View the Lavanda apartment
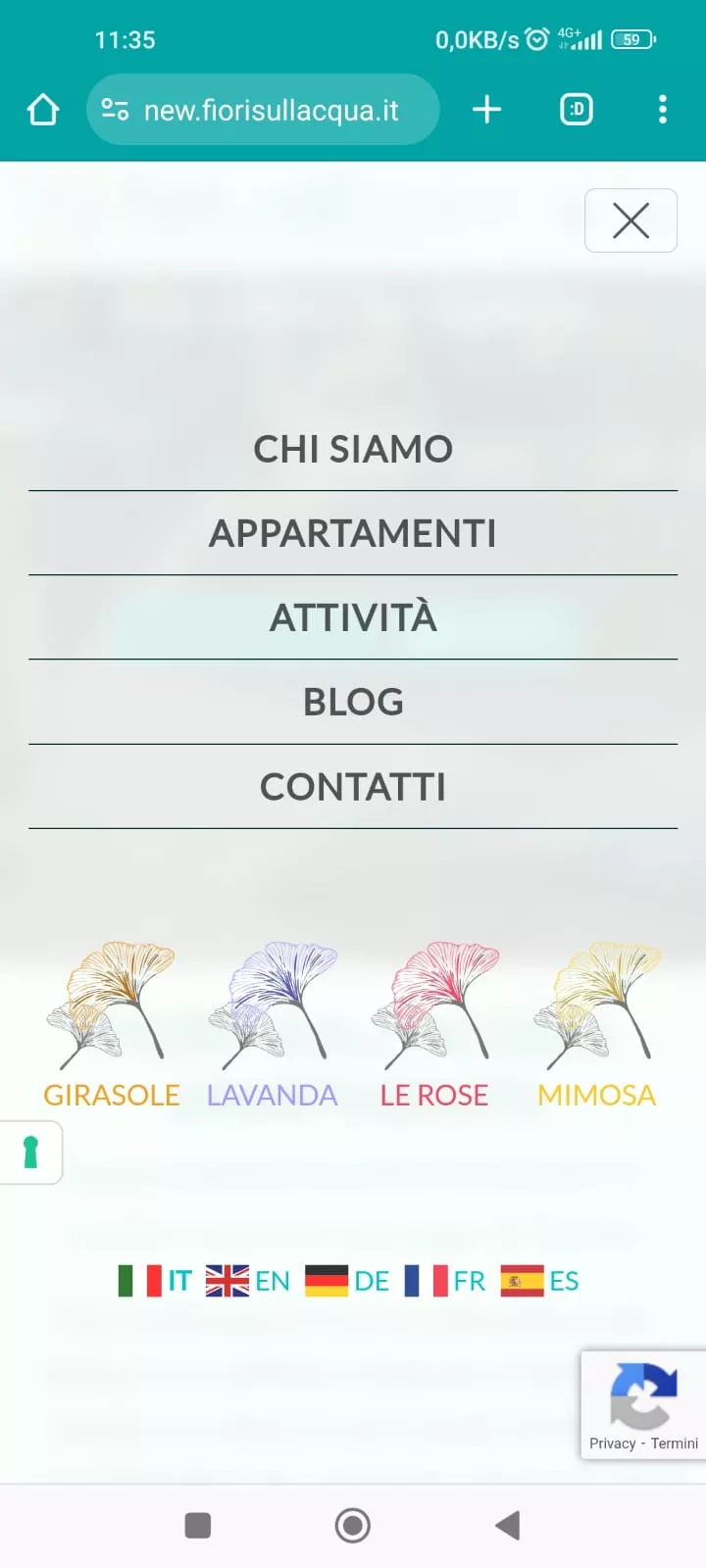Viewport: 706px width, 1568px height. (x=273, y=1024)
